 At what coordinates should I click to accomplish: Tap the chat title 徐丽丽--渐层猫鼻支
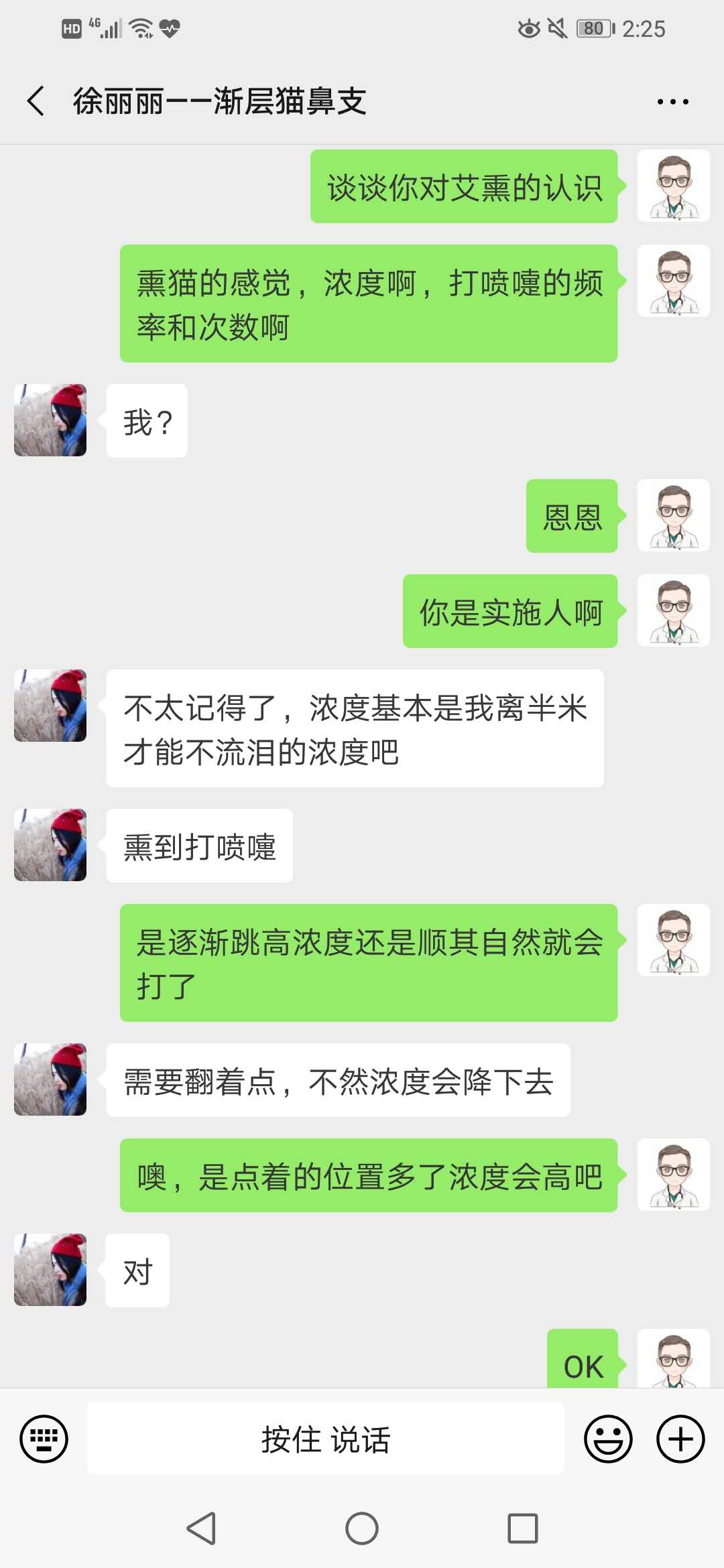coord(221,101)
